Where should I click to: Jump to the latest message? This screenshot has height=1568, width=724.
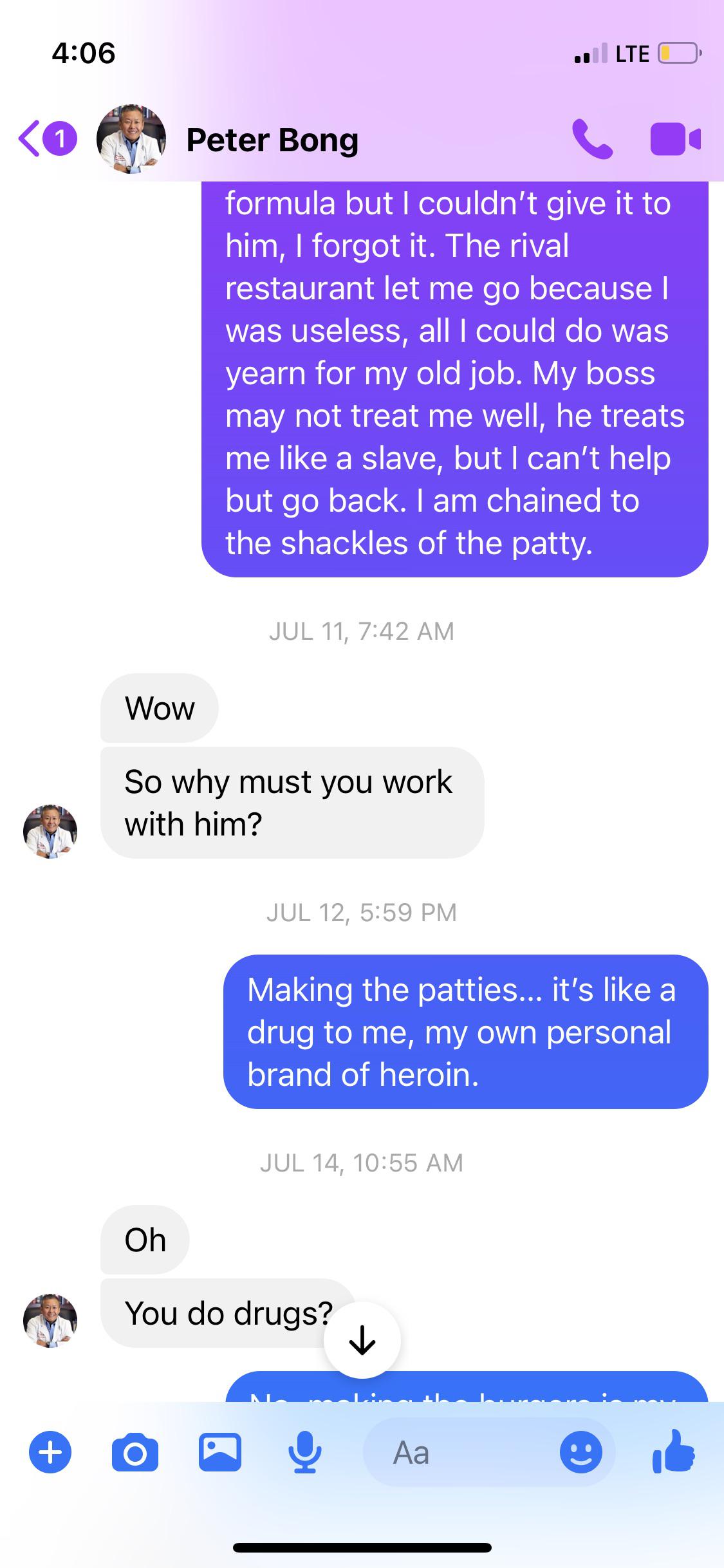click(362, 1341)
